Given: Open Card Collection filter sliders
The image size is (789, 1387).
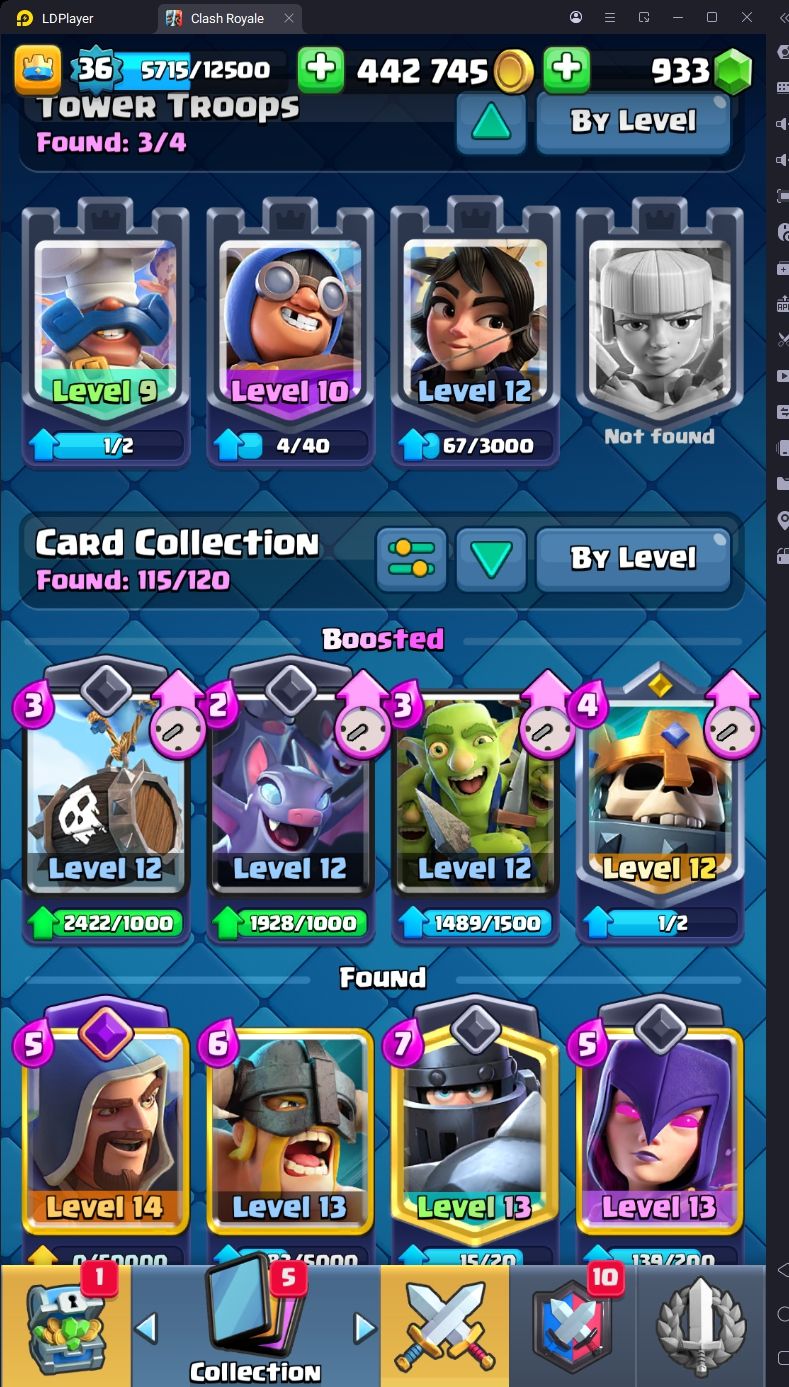Looking at the screenshot, I should [412, 559].
